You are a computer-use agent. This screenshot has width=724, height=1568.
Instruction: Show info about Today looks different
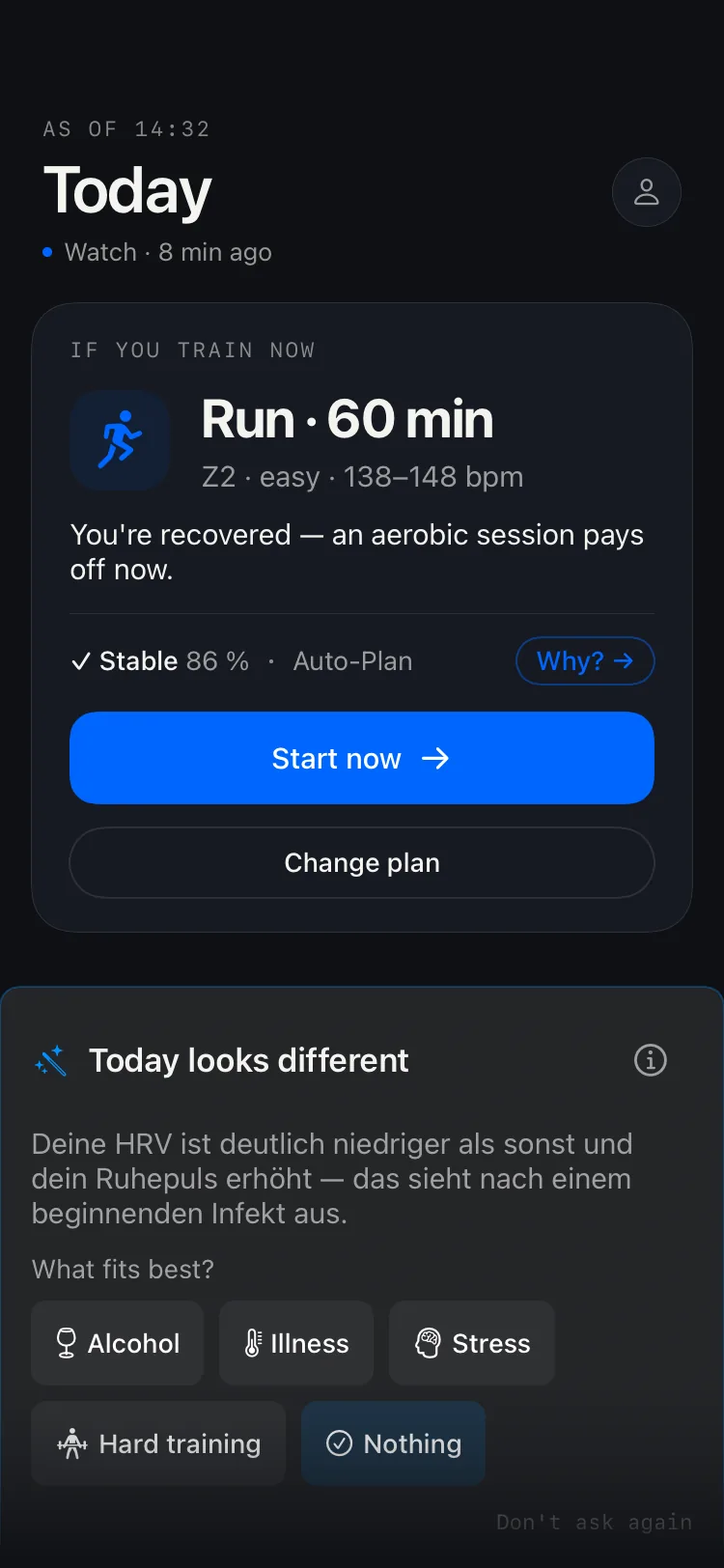pyautogui.click(x=651, y=1060)
